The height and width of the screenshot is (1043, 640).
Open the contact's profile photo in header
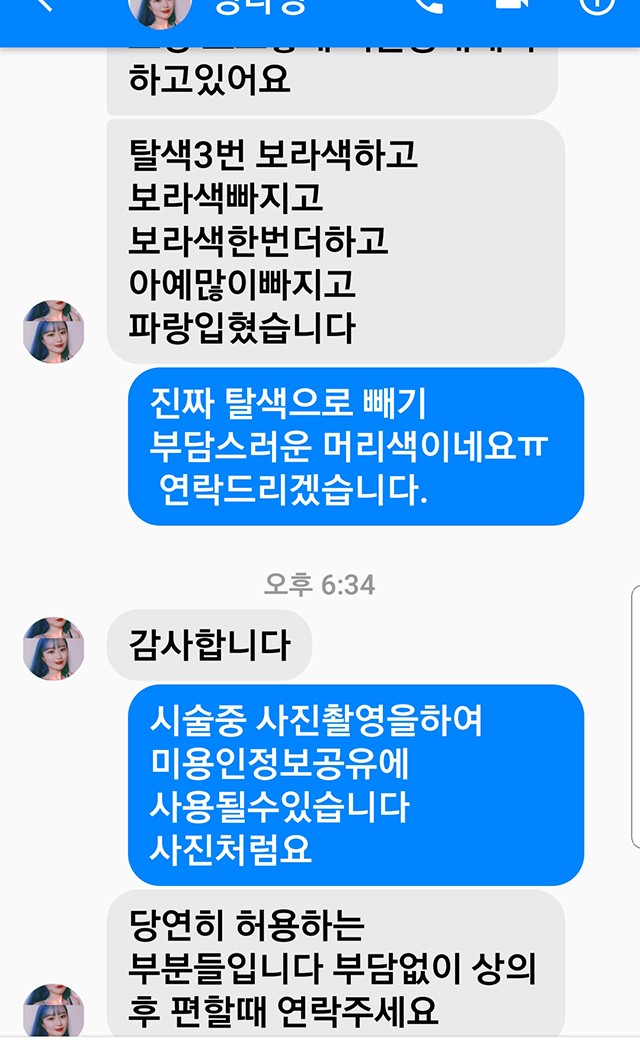tap(161, 9)
